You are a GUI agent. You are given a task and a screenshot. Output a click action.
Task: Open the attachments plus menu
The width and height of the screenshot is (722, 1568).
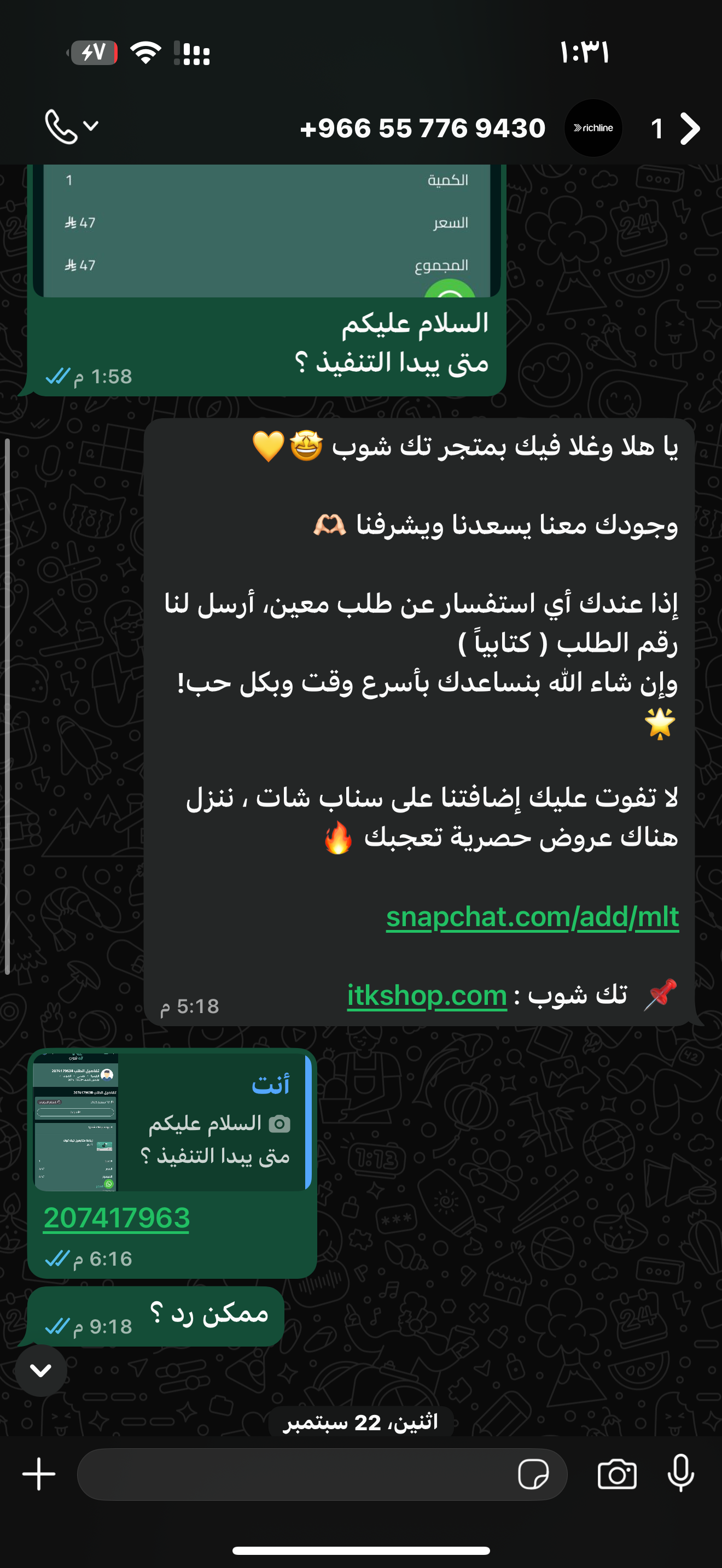point(39,1473)
